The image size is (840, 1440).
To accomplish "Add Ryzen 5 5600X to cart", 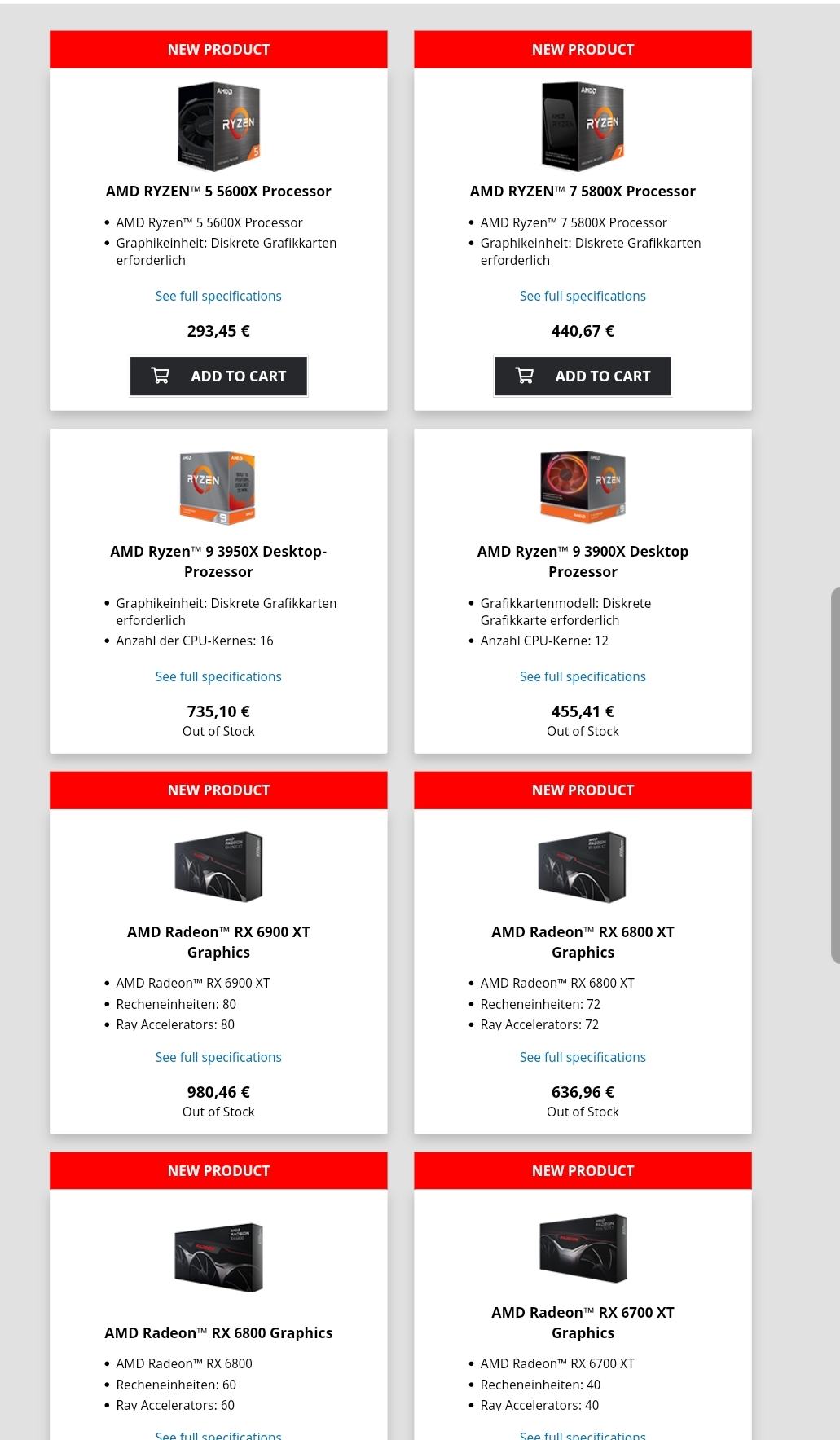I will click(218, 377).
